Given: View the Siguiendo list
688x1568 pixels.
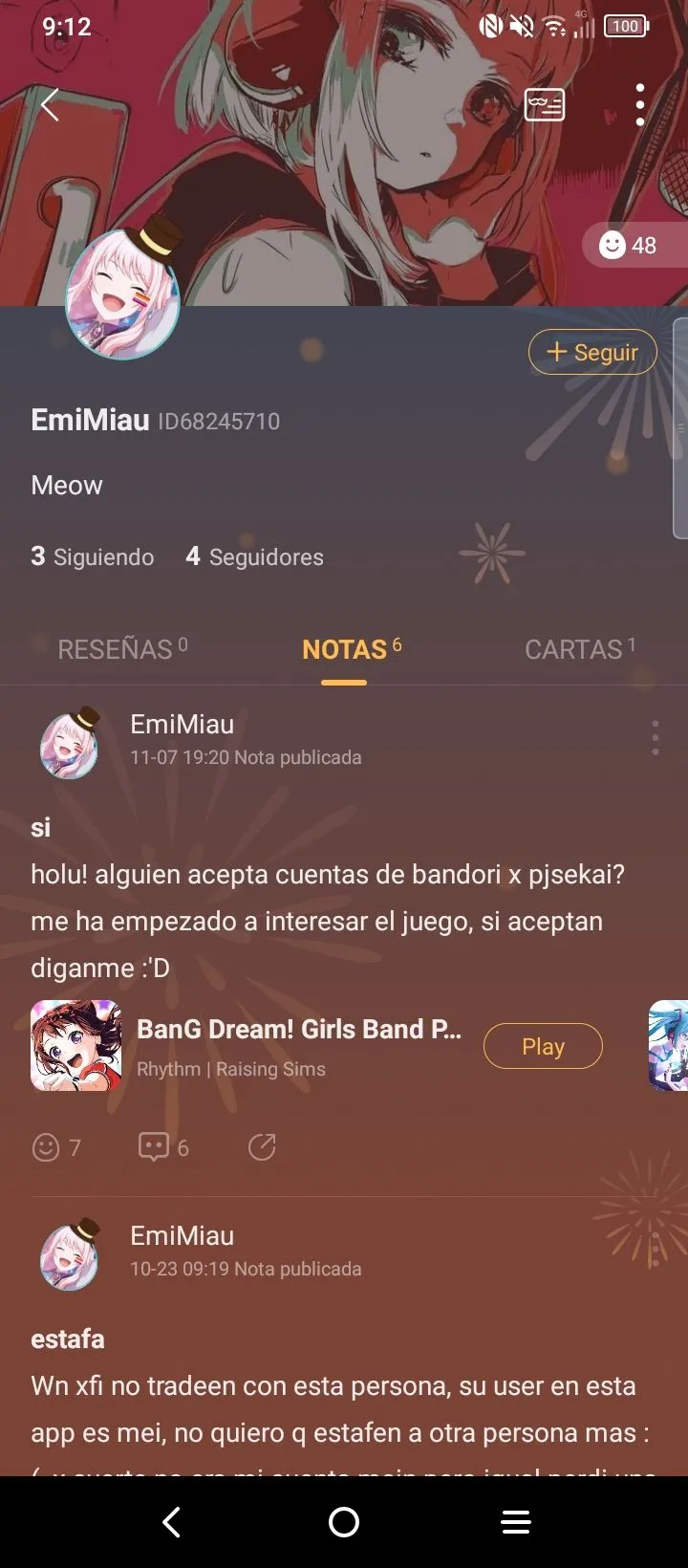Looking at the screenshot, I should pyautogui.click(x=93, y=556).
